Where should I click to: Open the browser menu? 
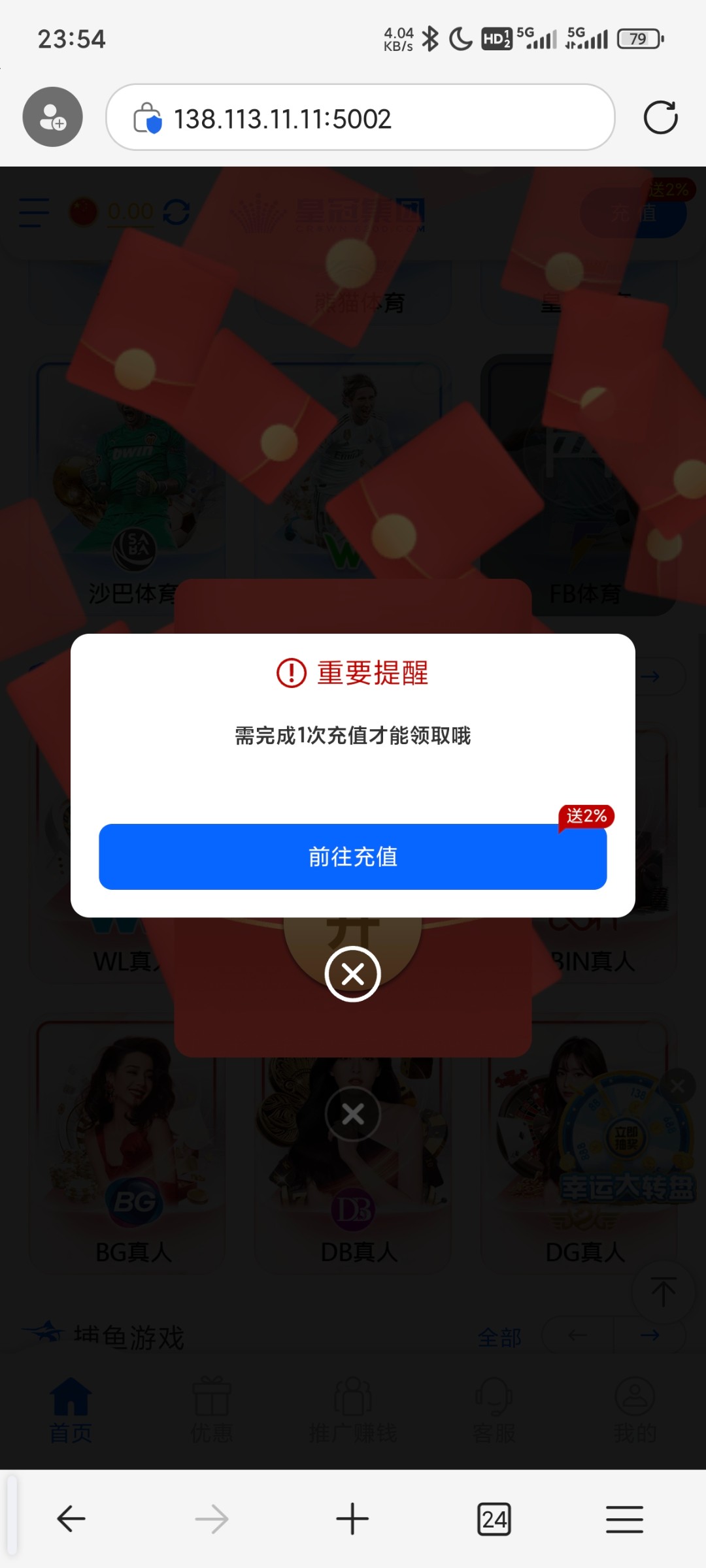(x=624, y=1518)
